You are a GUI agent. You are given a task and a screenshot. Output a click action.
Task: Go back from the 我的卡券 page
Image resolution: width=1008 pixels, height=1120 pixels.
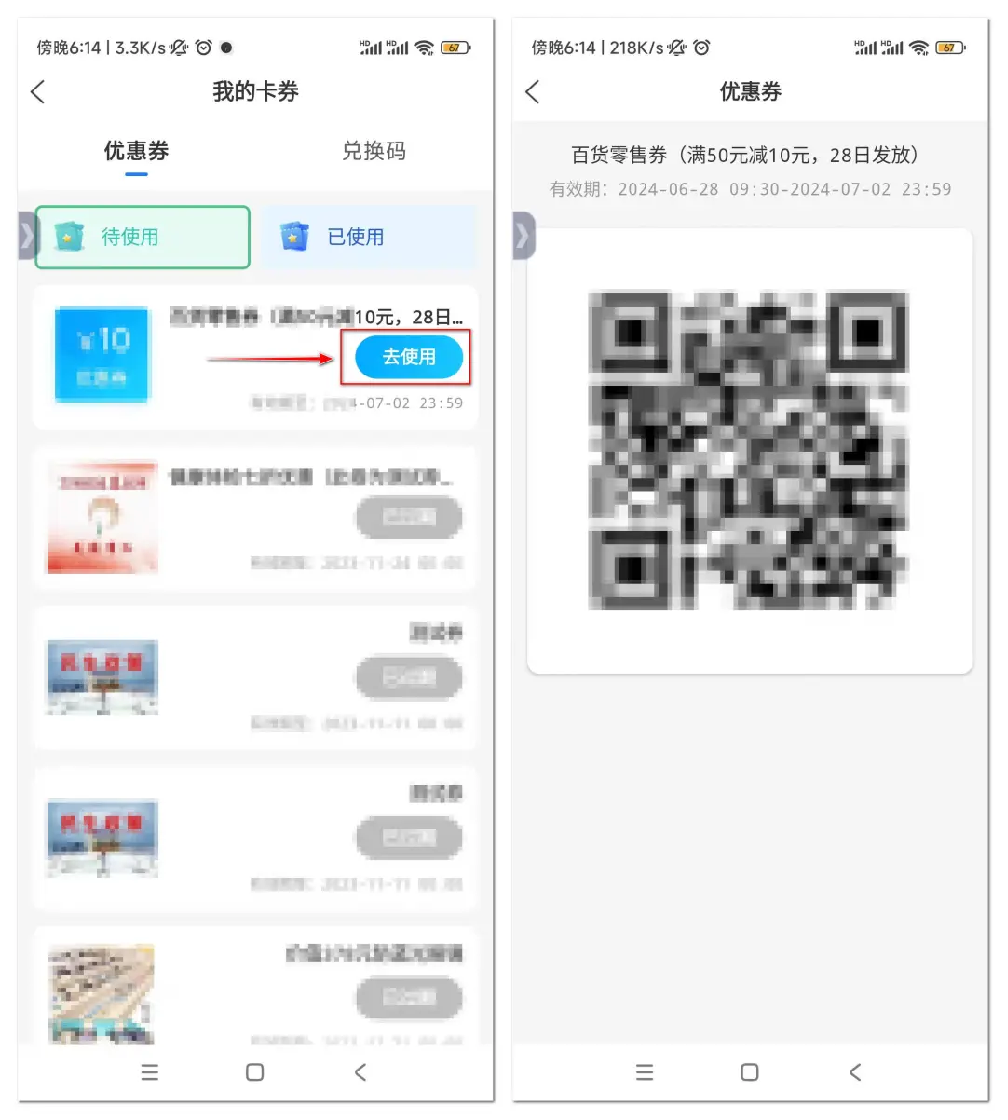[38, 92]
